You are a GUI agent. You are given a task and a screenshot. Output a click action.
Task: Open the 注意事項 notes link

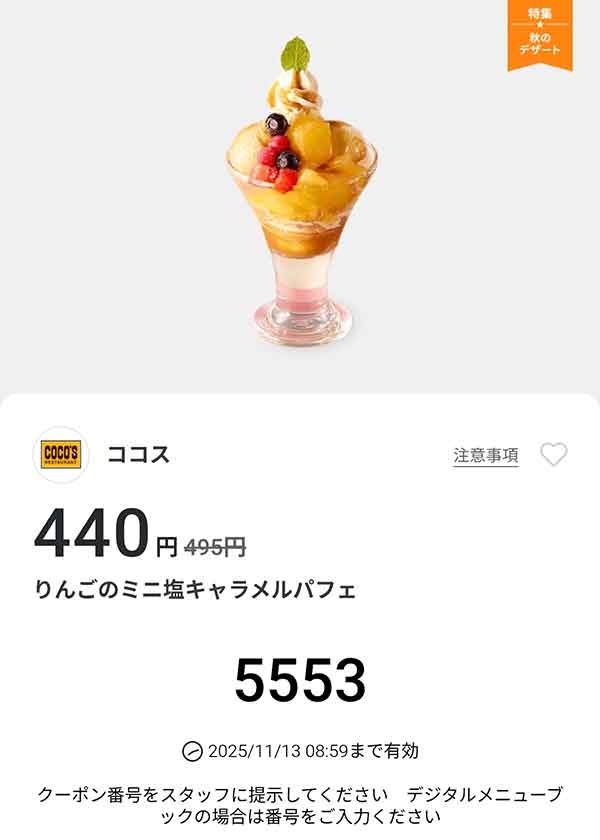click(x=486, y=455)
